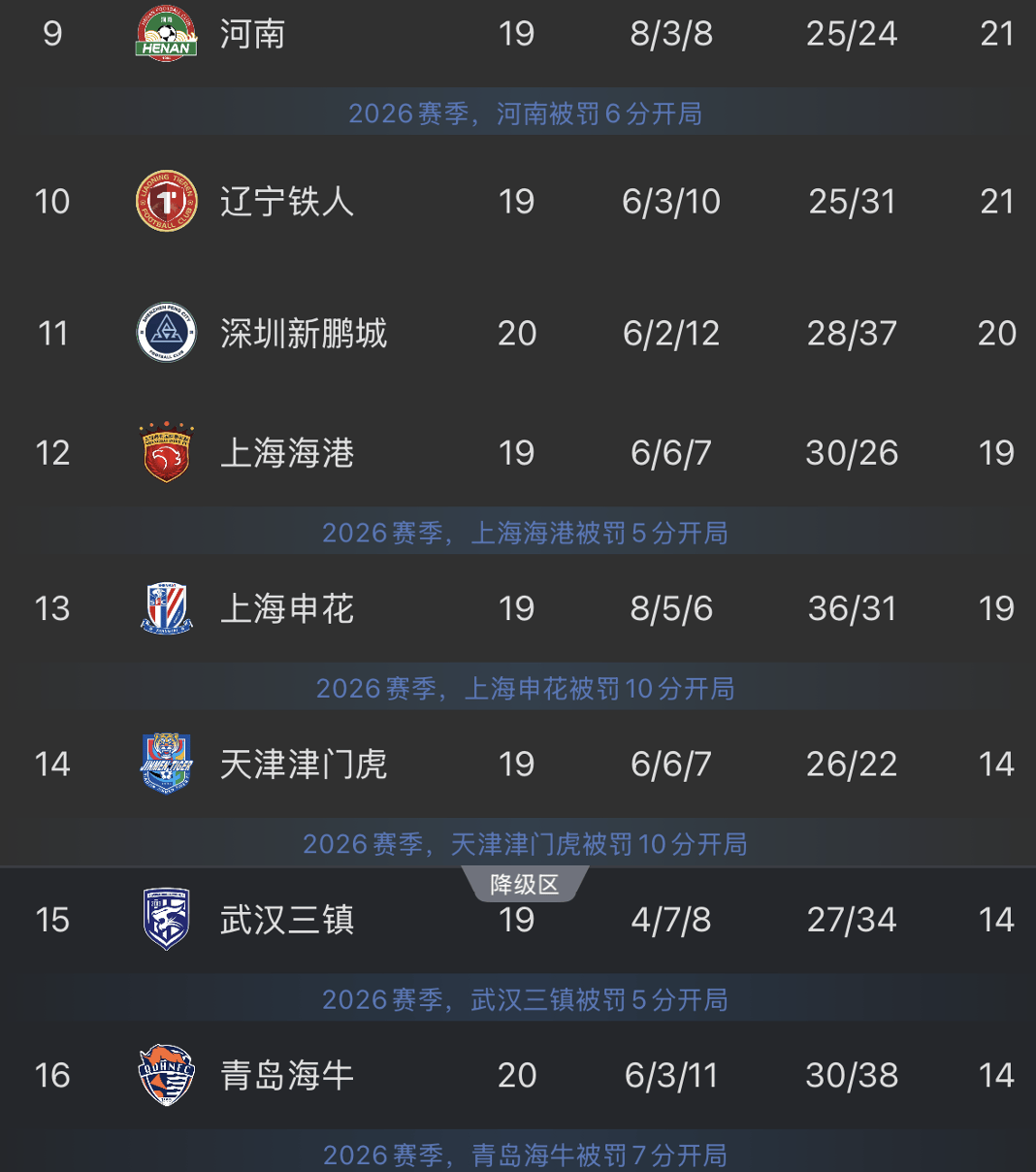Open the 河南 team row
This screenshot has height=1172, width=1036.
pos(518,34)
